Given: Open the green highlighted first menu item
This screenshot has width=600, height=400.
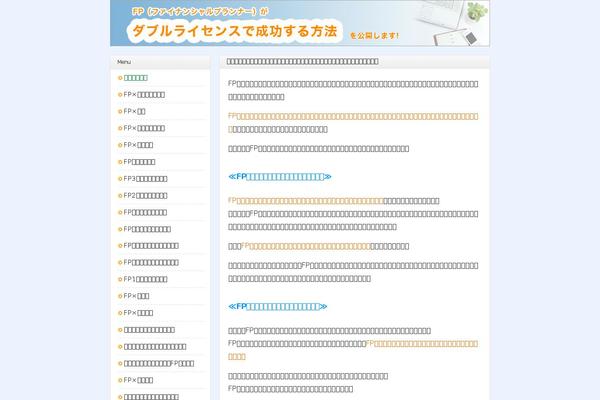Looking at the screenshot, I should click(136, 77).
